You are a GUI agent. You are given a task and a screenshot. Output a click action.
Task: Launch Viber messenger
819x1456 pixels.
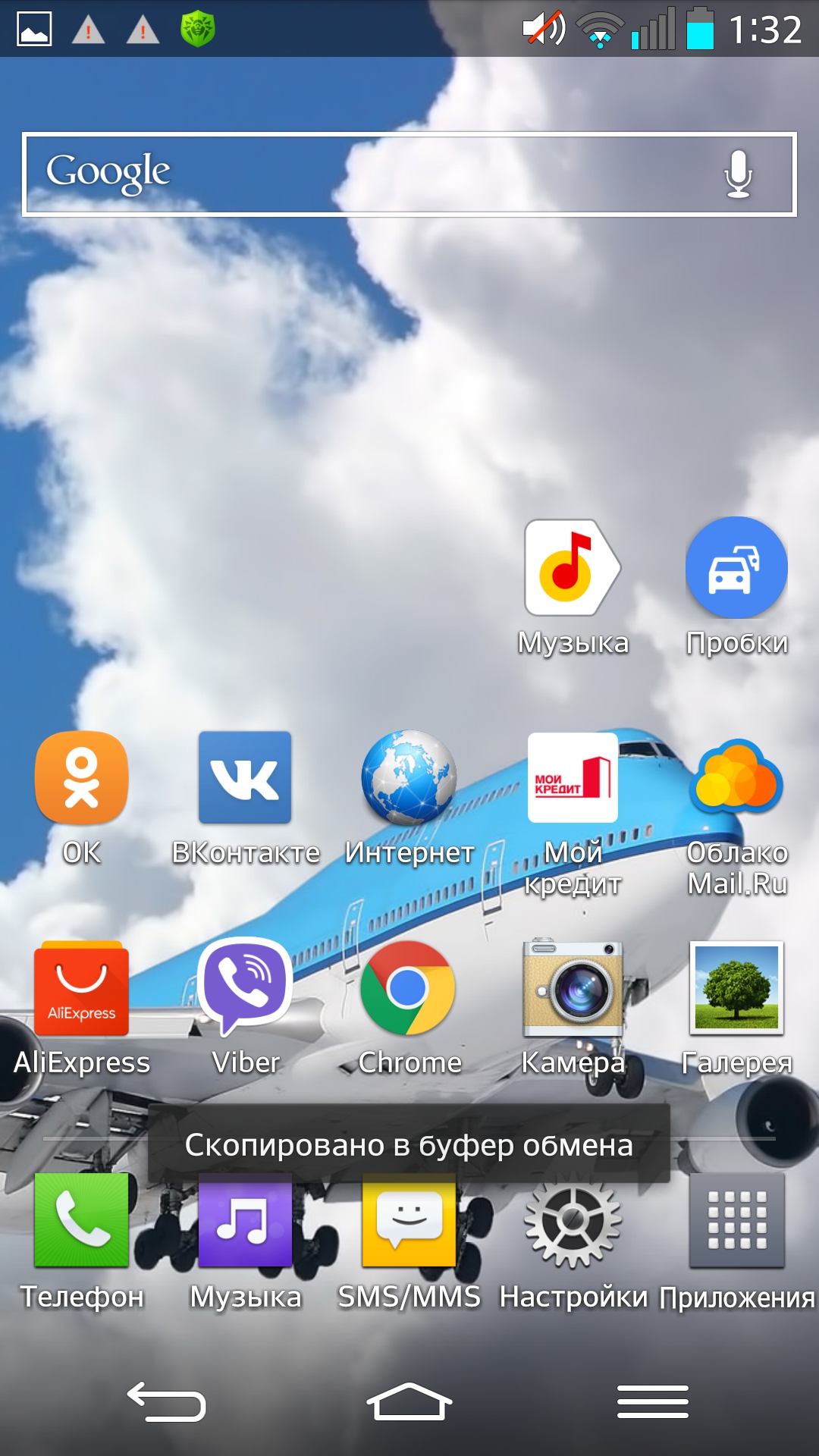[245, 989]
